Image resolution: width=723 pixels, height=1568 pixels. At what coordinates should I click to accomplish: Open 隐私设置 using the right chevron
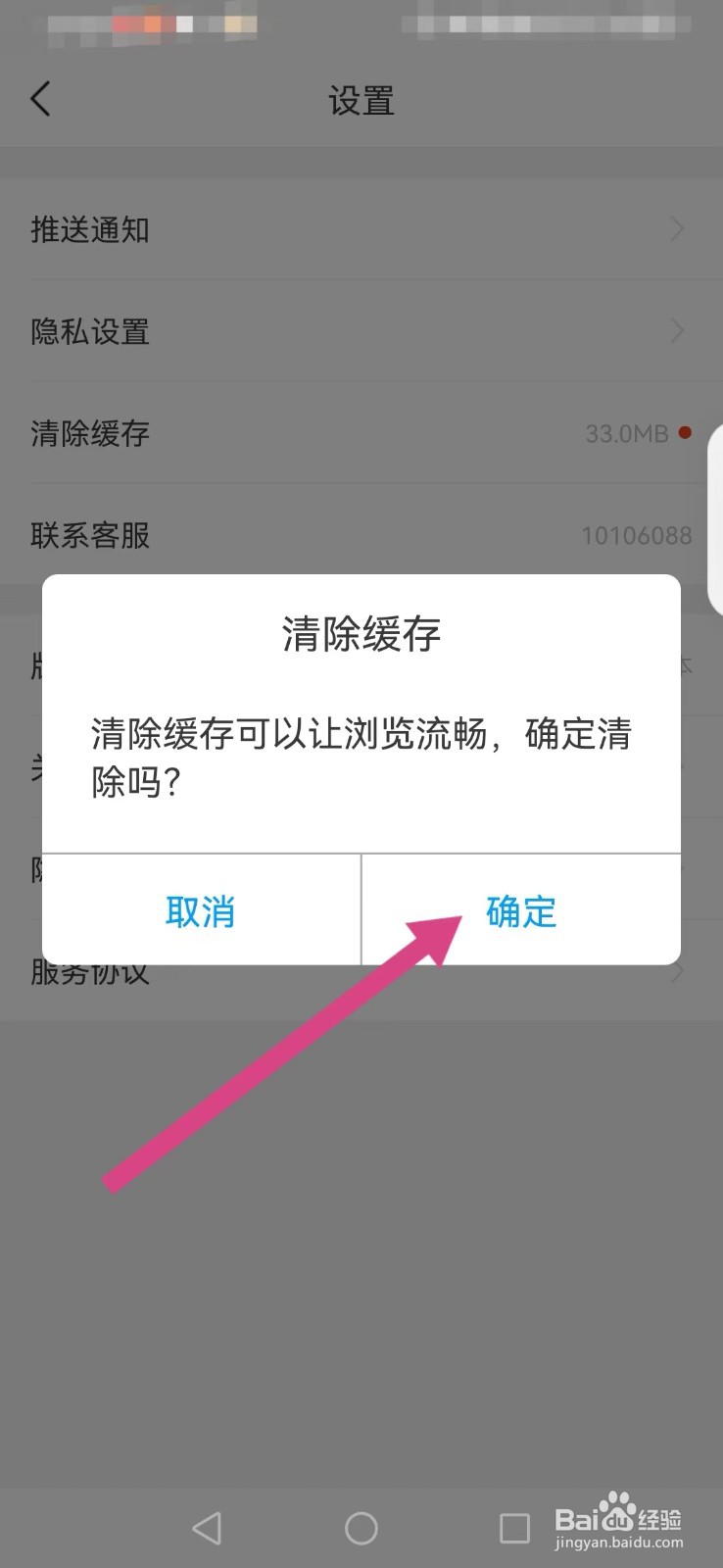click(677, 331)
